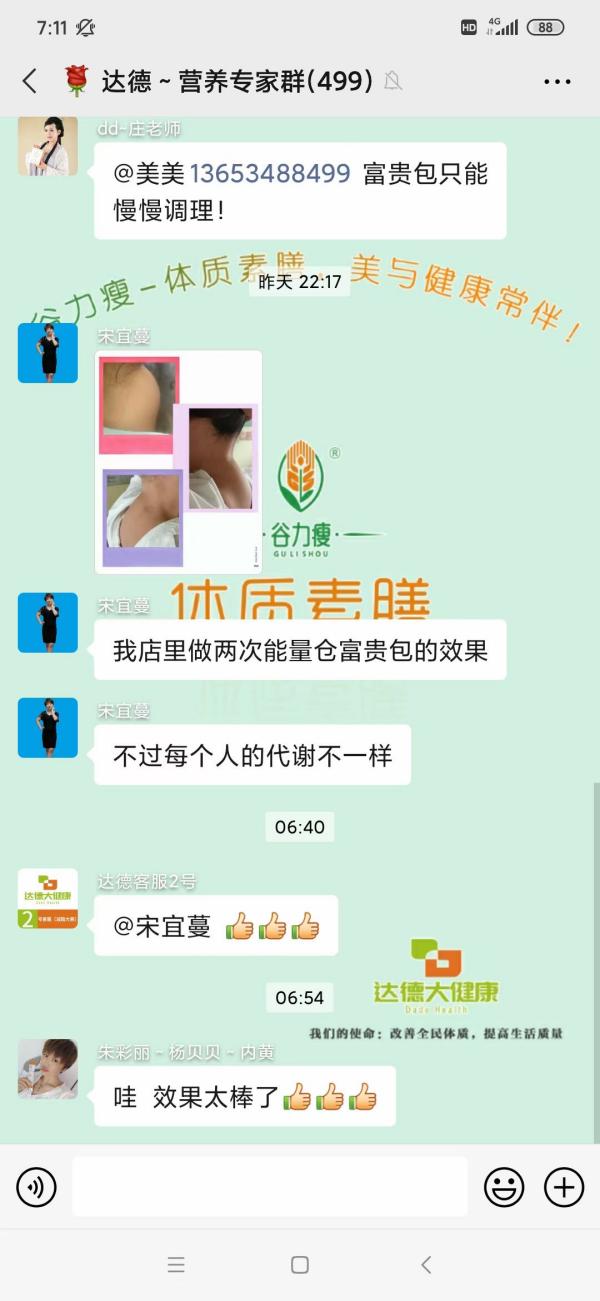Open the emoji picker

click(504, 1187)
